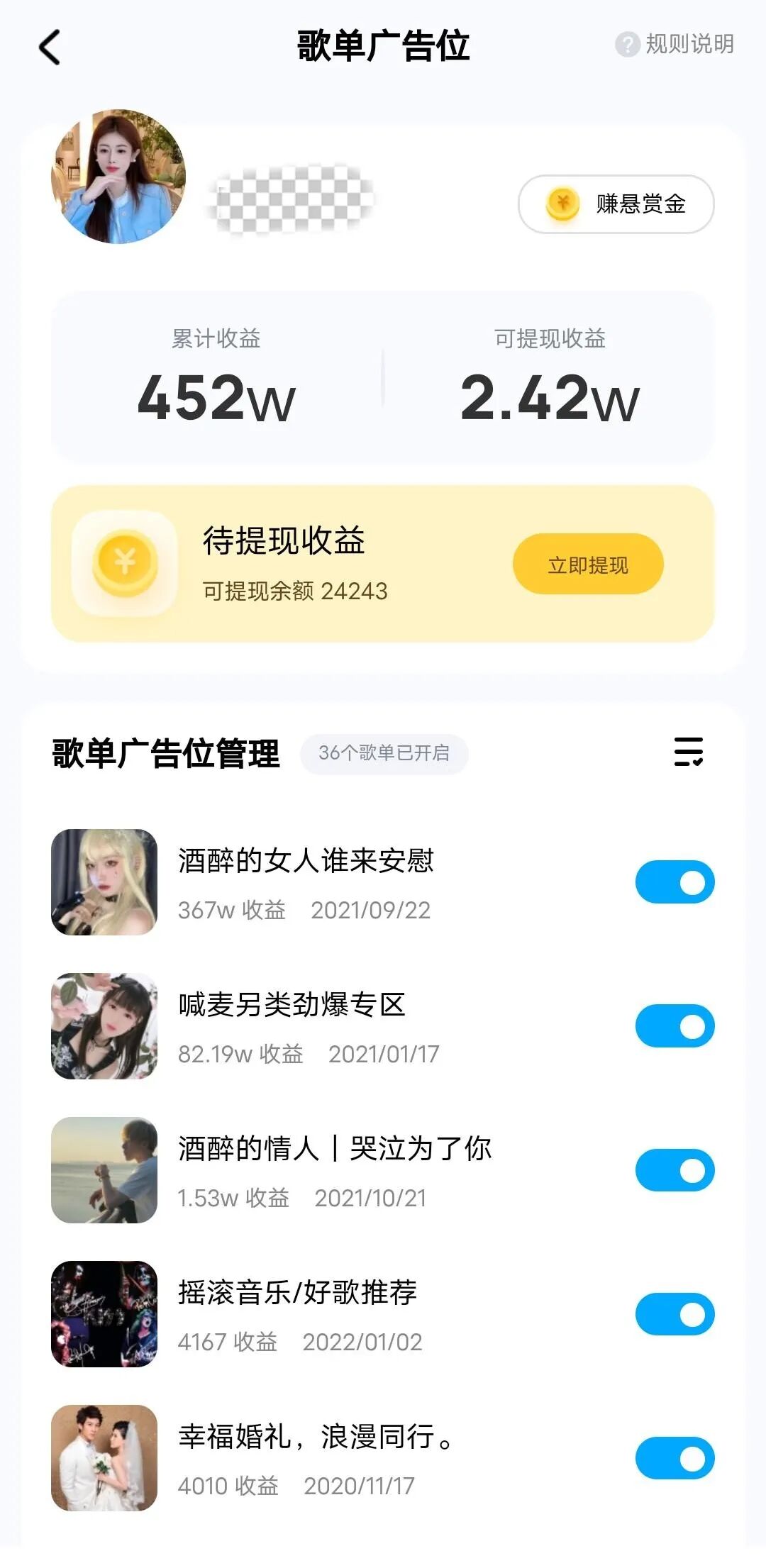Switch off 酒醉的情人｜哭泣为了你 ad slot
This screenshot has height=1568, width=766.
click(x=675, y=1170)
